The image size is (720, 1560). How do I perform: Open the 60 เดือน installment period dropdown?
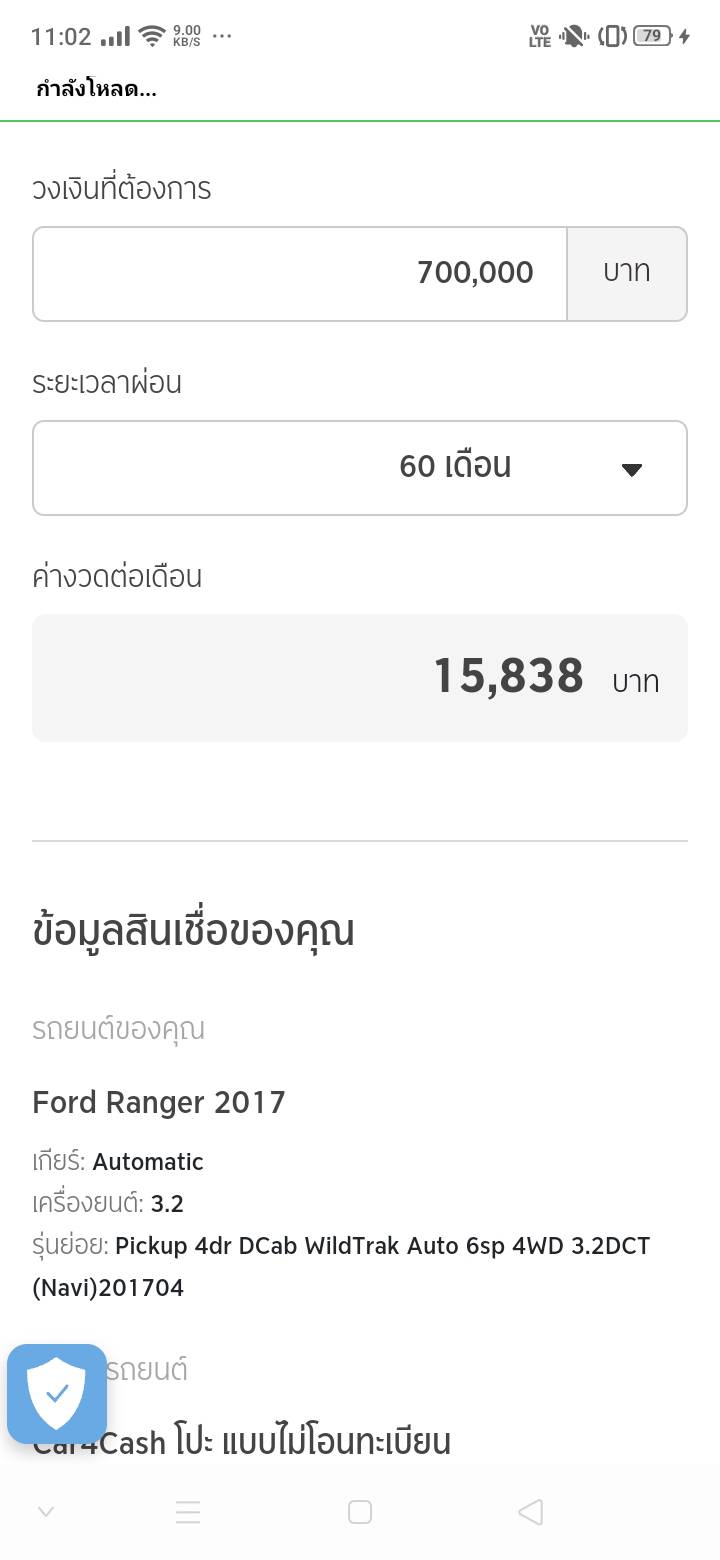tap(360, 467)
